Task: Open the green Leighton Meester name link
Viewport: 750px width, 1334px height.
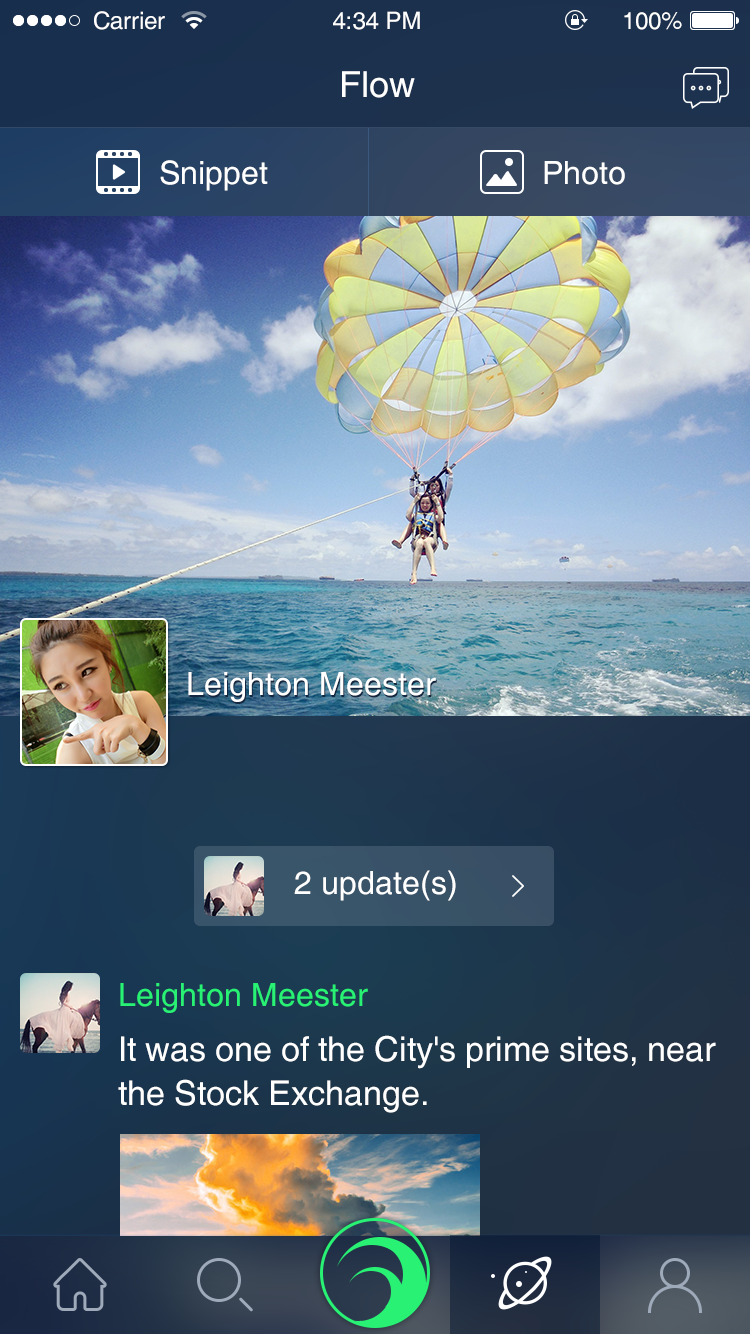Action: [x=243, y=996]
